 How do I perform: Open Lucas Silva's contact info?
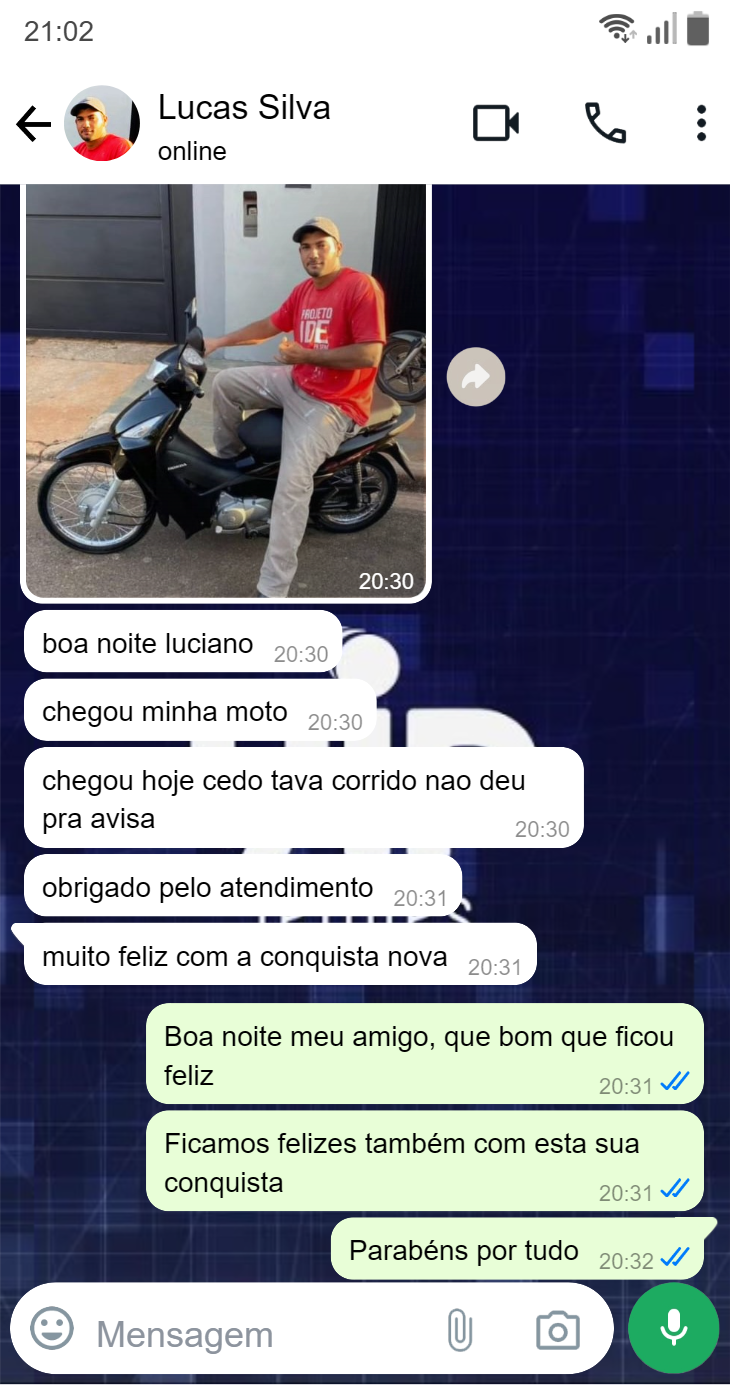point(244,124)
